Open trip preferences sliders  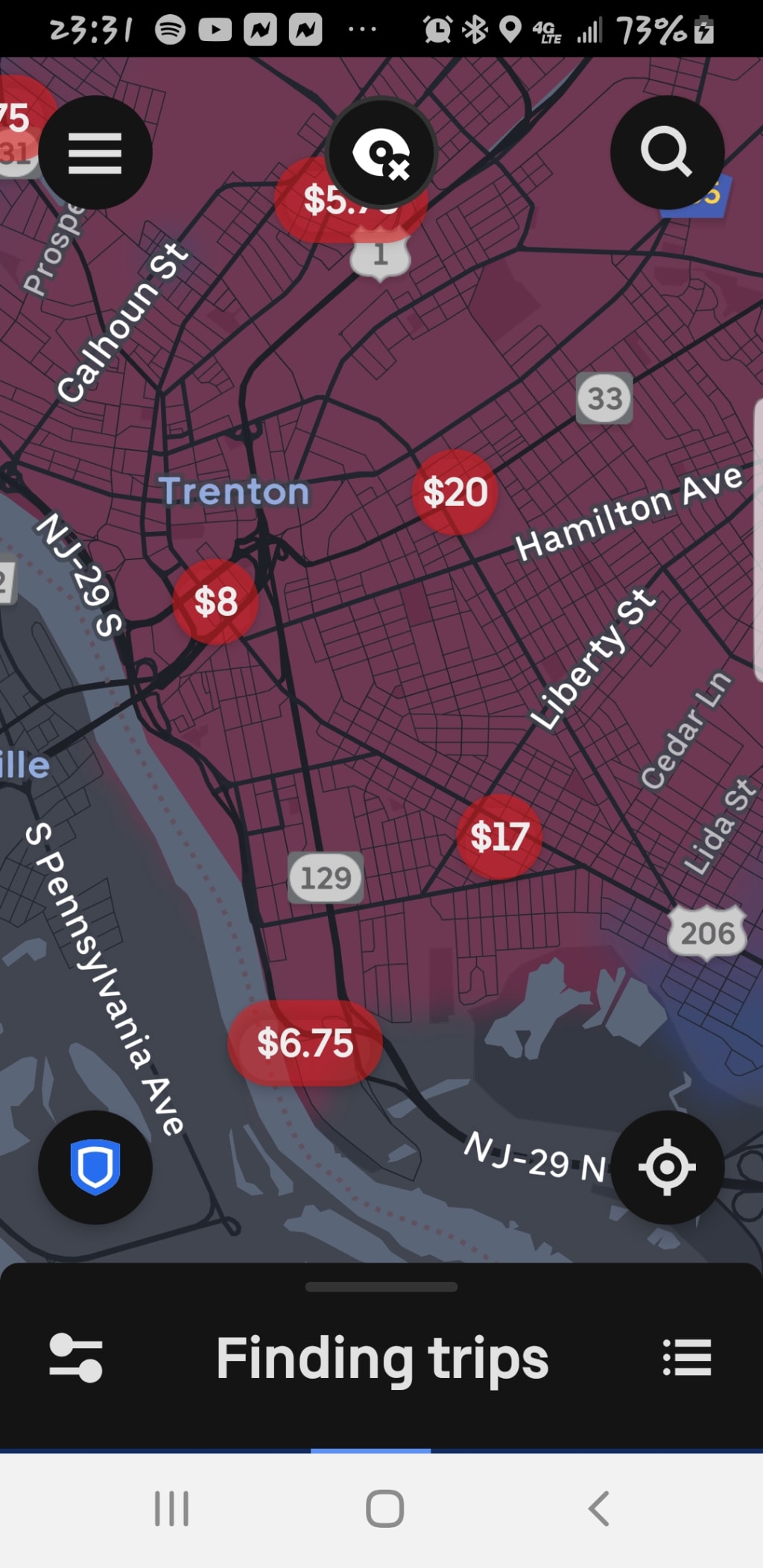tap(75, 1357)
